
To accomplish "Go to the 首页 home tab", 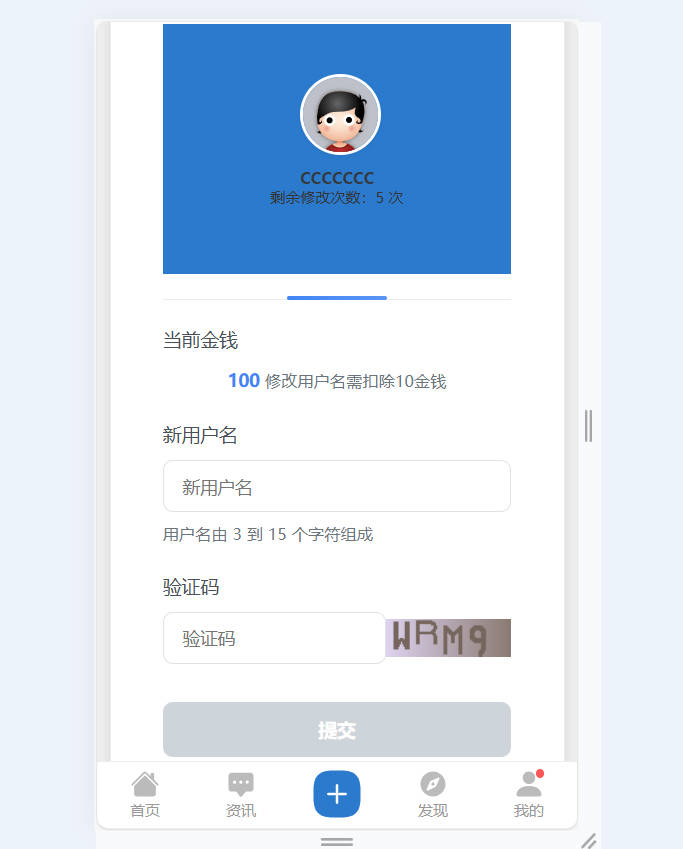I will pos(145,795).
